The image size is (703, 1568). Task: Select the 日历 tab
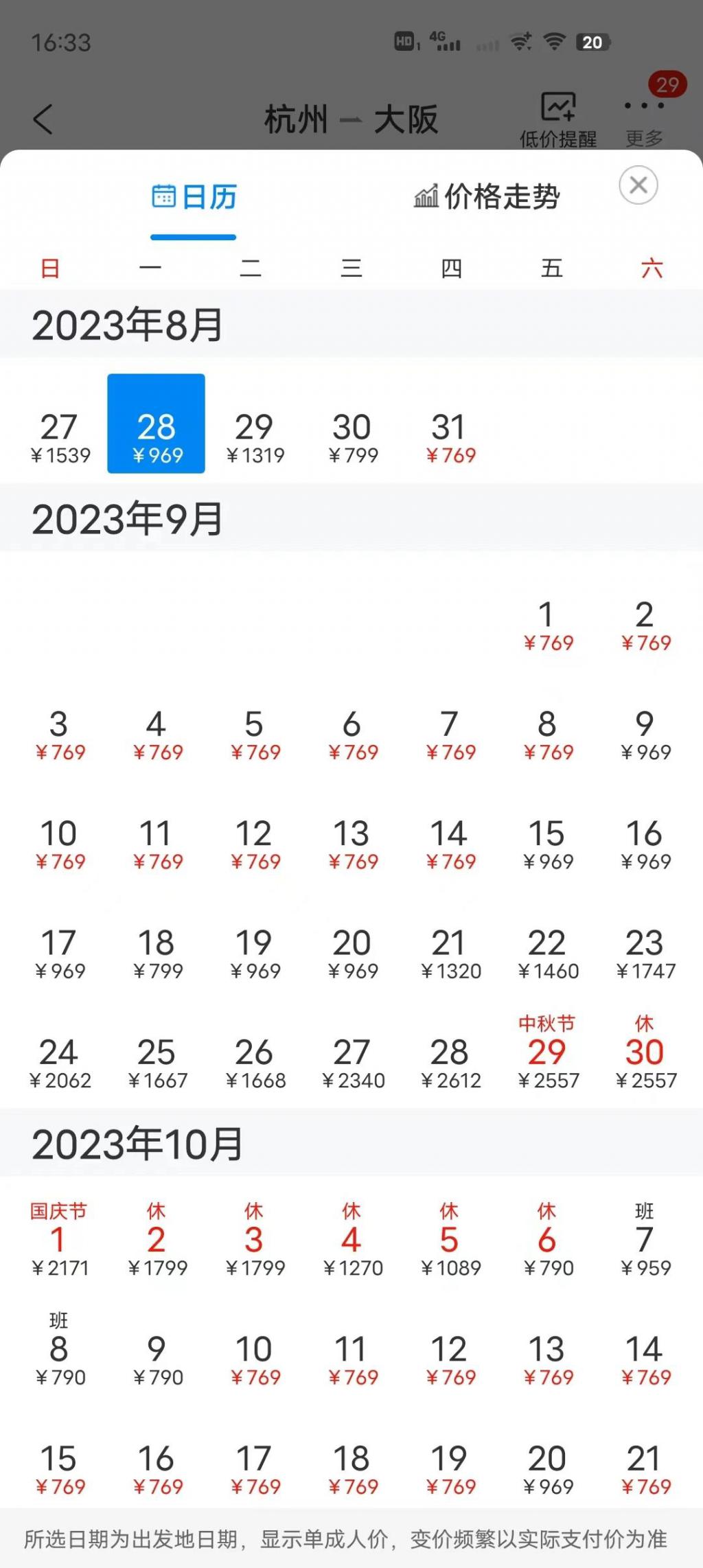tap(194, 197)
